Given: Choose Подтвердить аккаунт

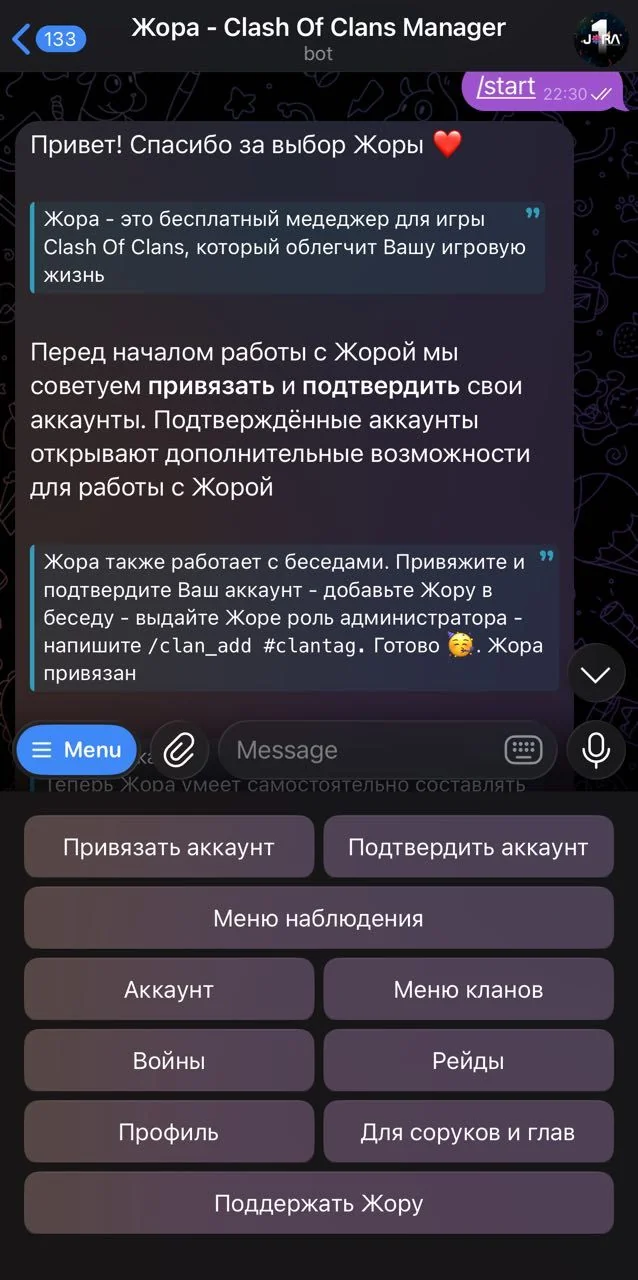Looking at the screenshot, I should [x=468, y=847].
